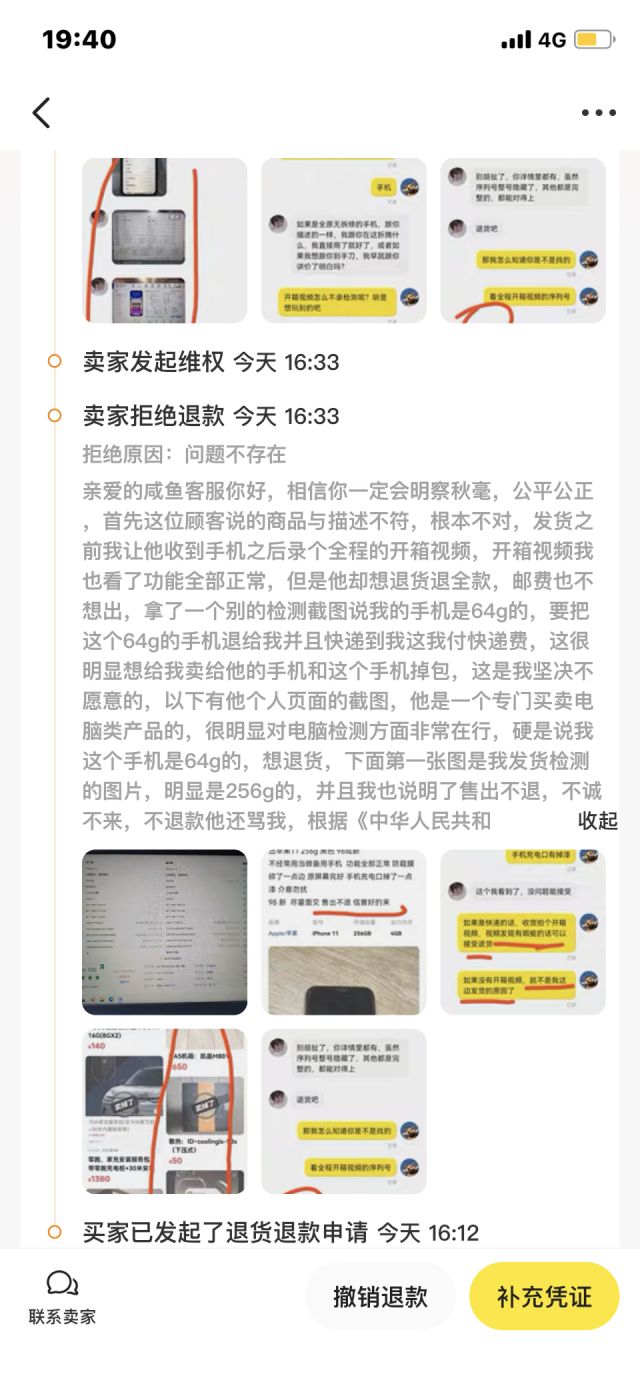The height and width of the screenshot is (1386, 640).
Task: Tap 补充凭证 to add evidence
Action: tap(544, 1297)
